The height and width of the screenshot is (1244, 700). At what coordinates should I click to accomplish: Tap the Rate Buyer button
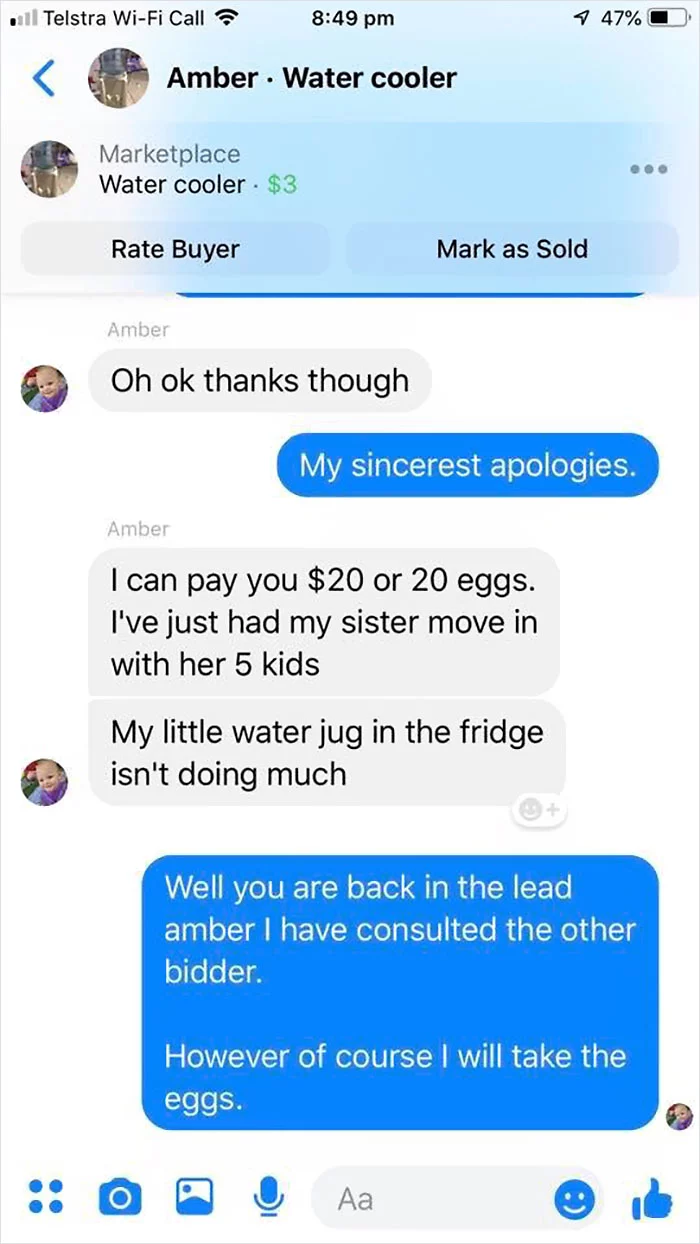click(175, 249)
